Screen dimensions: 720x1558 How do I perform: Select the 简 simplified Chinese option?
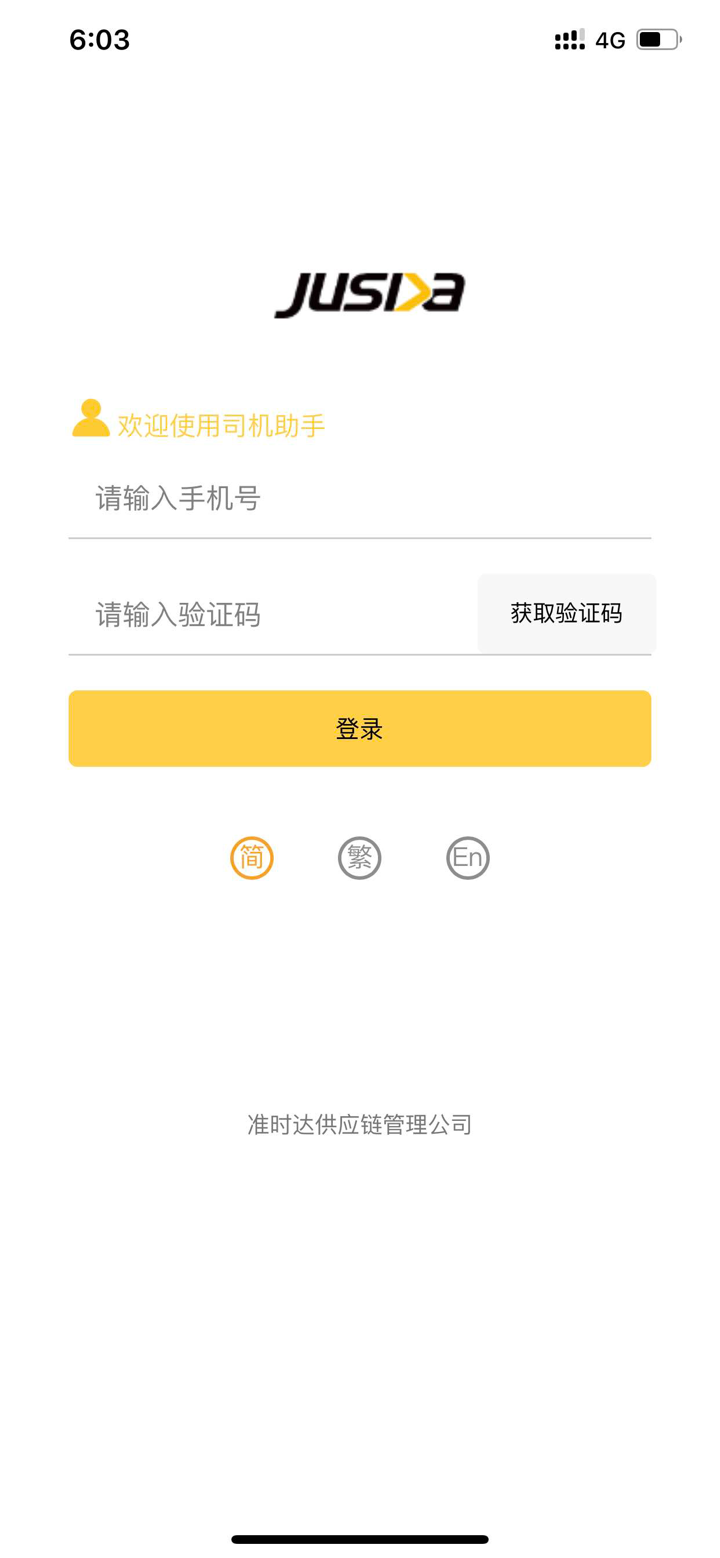251,857
